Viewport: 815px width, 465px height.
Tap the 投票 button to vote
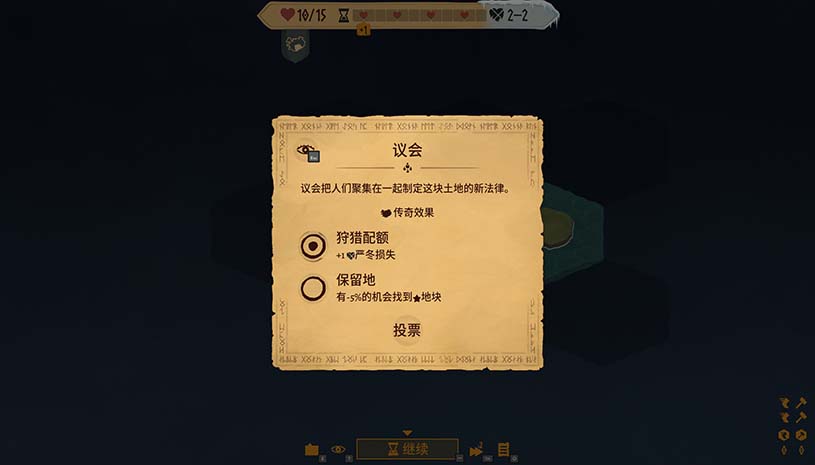pos(407,330)
